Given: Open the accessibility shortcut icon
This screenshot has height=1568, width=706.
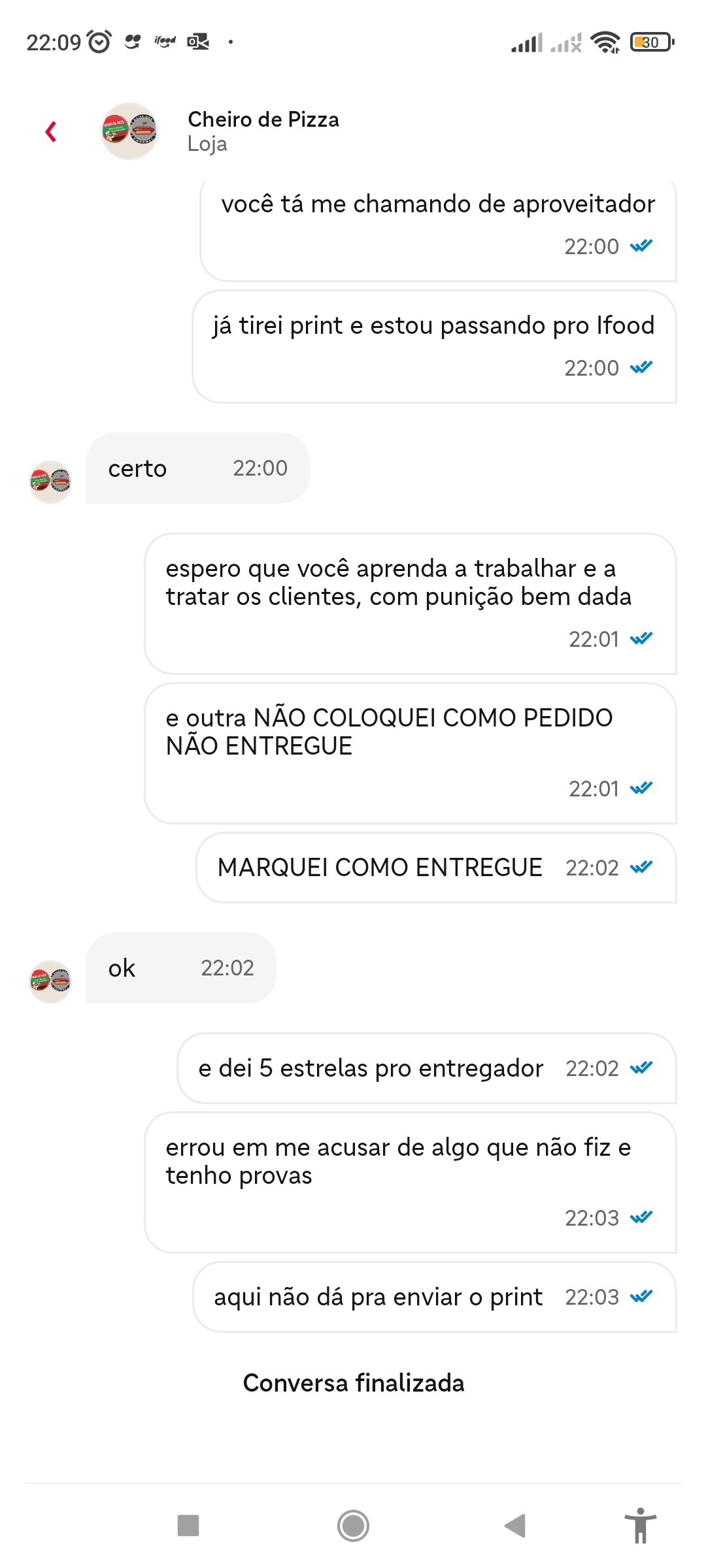Looking at the screenshot, I should (x=641, y=1526).
